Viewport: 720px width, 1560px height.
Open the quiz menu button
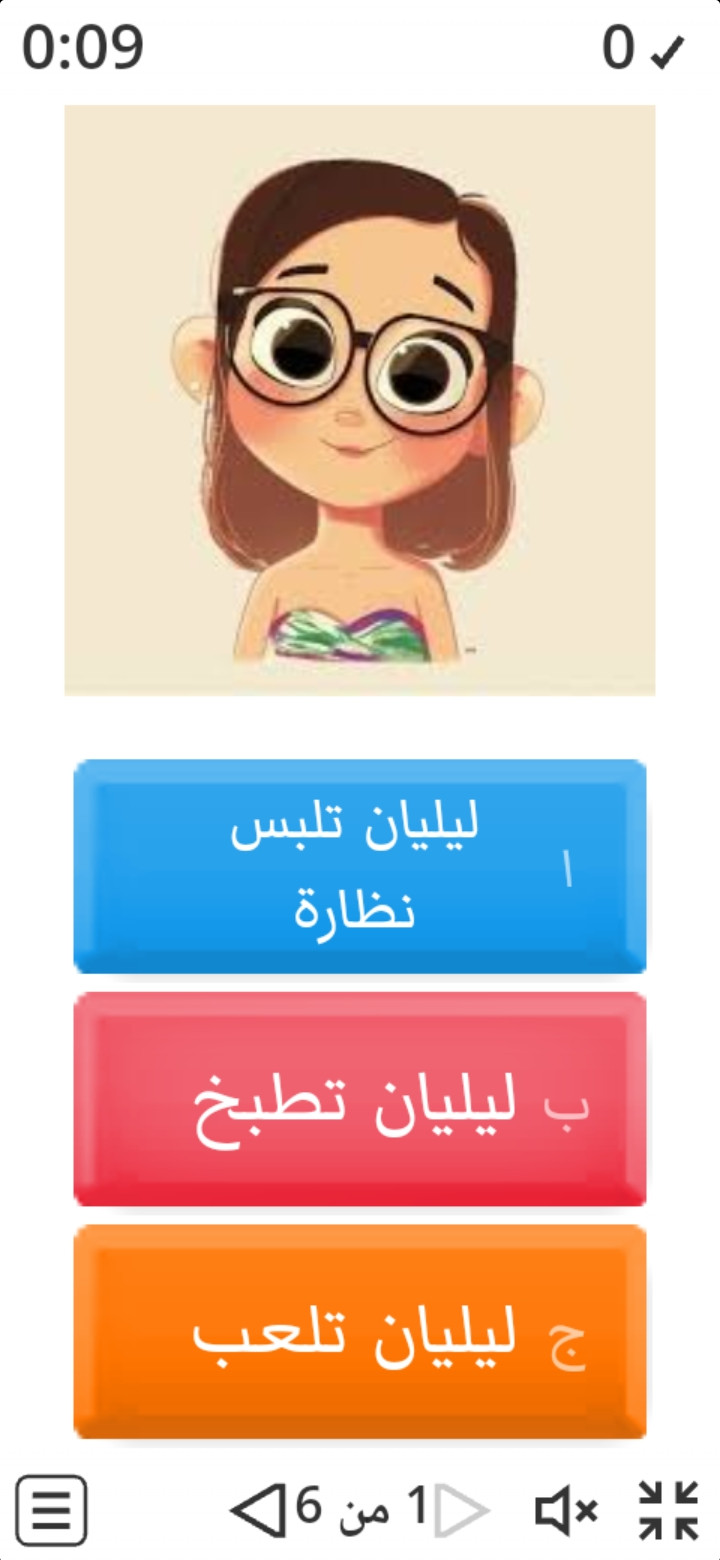coord(52,1511)
